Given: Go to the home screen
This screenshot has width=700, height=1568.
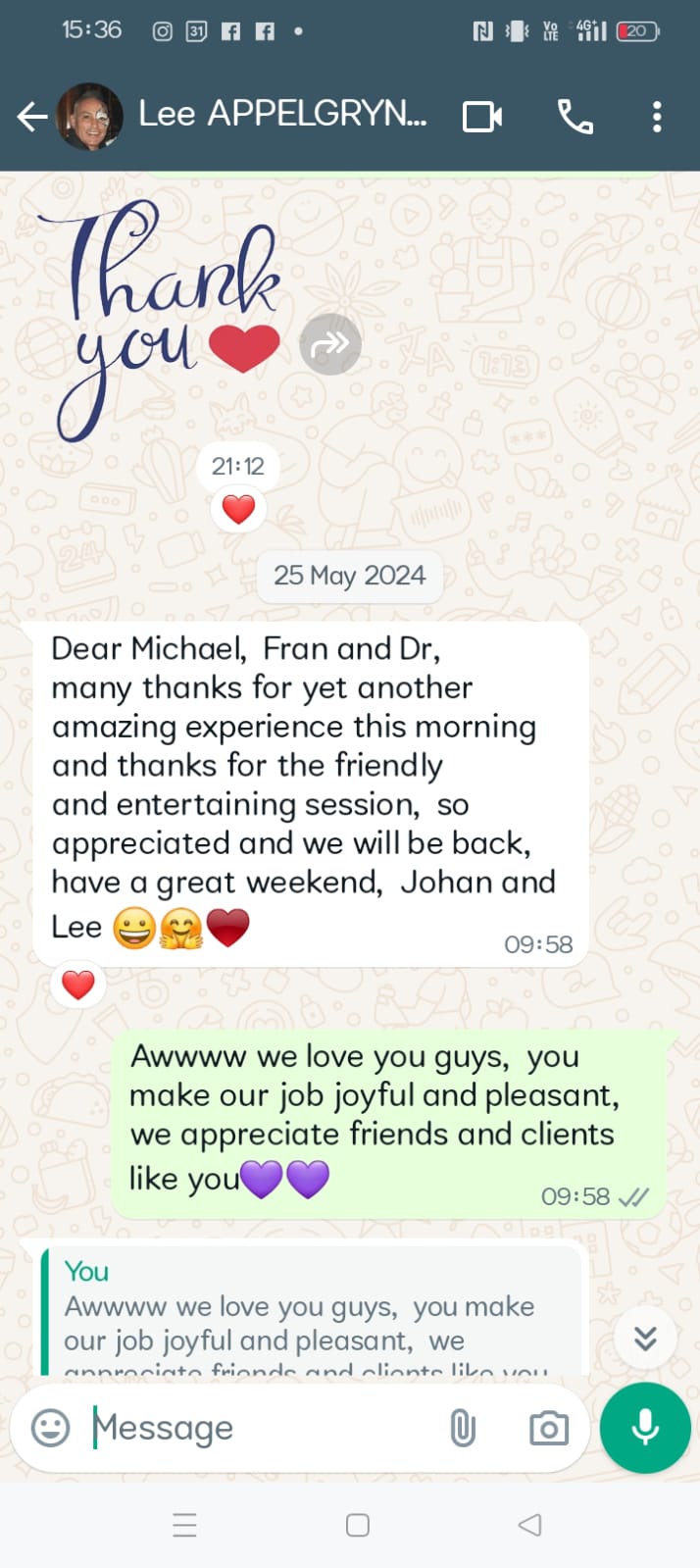Looking at the screenshot, I should coord(358,1525).
